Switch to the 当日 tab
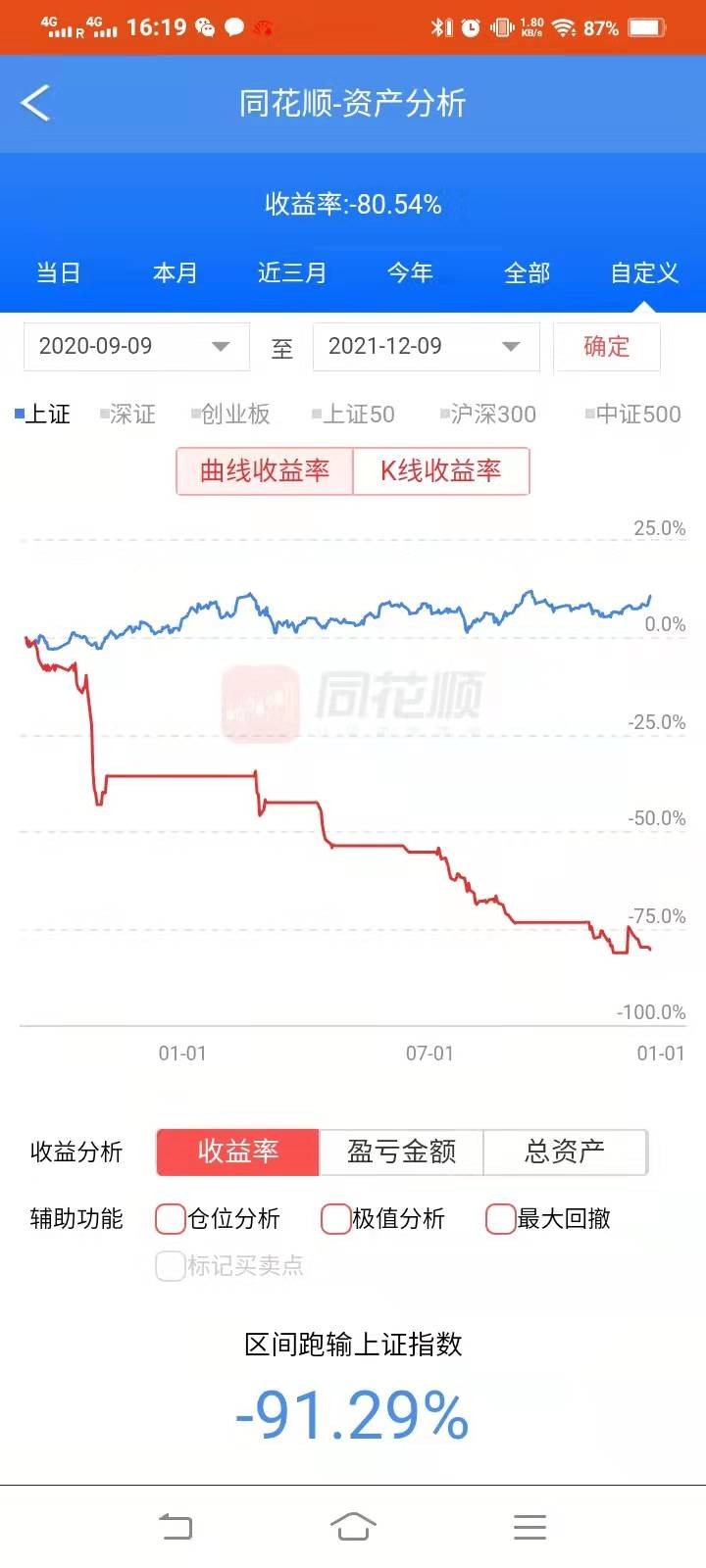Screen dimensions: 706x1568 (x=59, y=272)
